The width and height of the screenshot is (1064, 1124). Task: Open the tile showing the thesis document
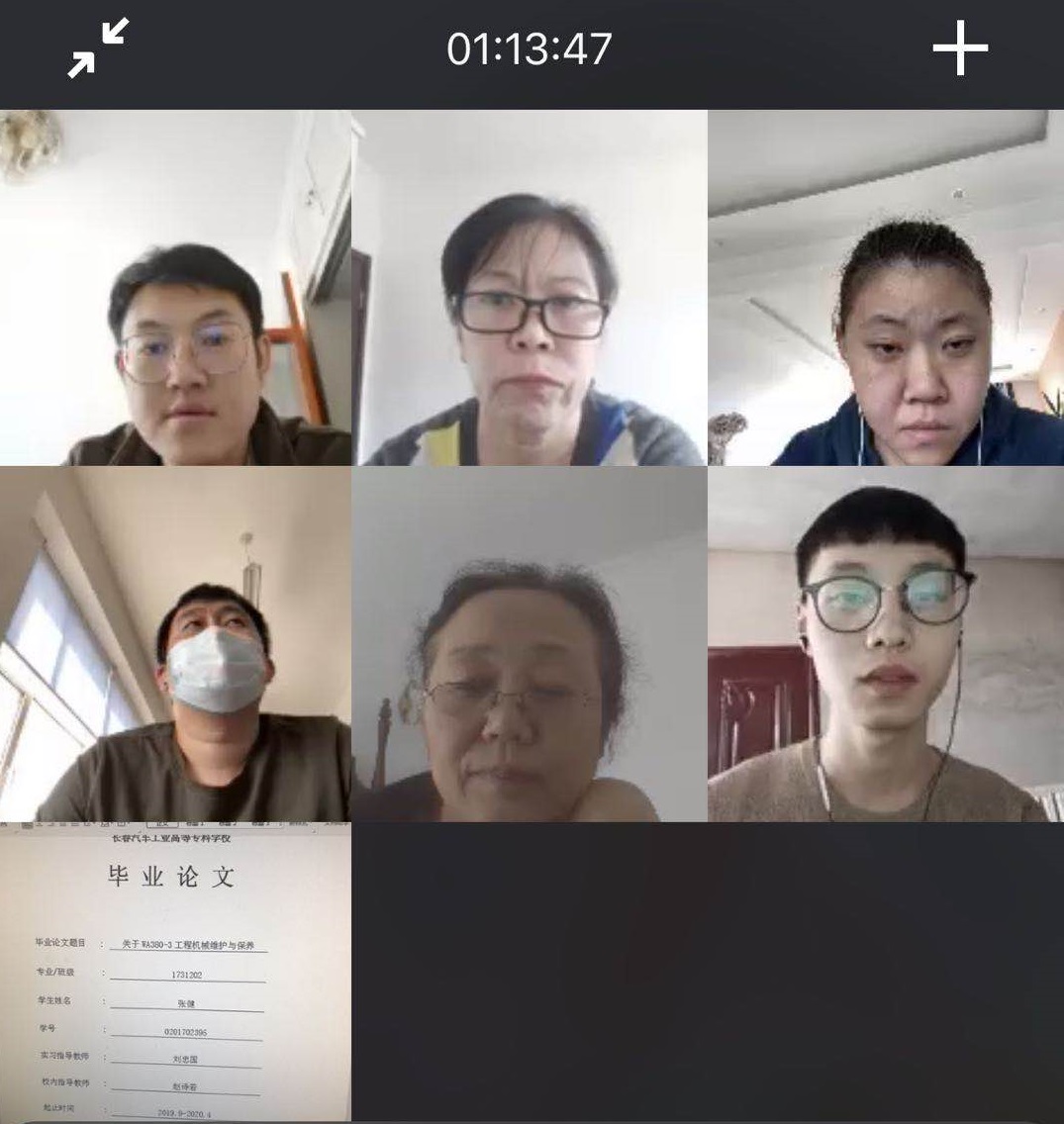click(x=175, y=972)
